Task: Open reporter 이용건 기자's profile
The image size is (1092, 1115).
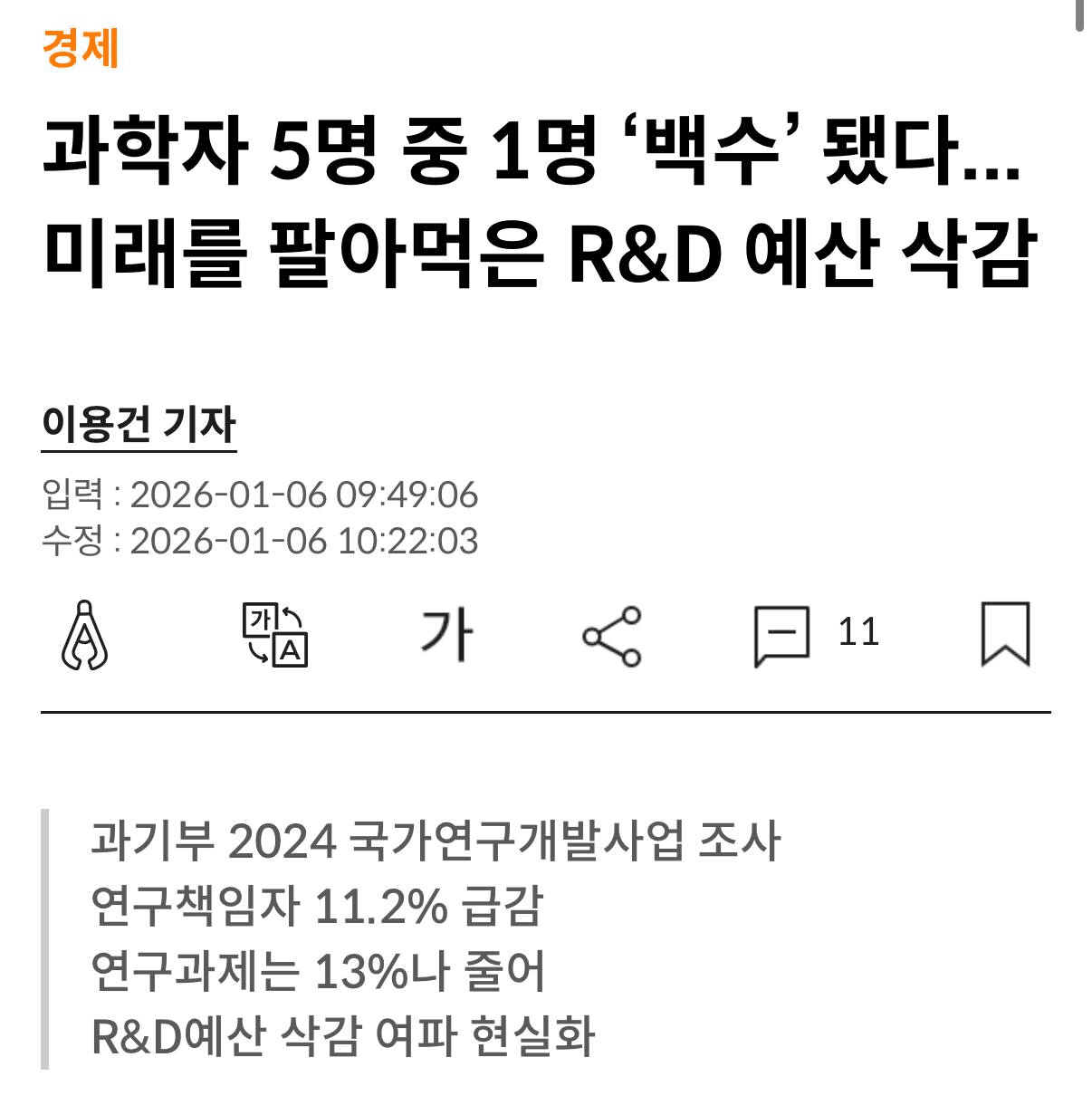Action: 139,425
